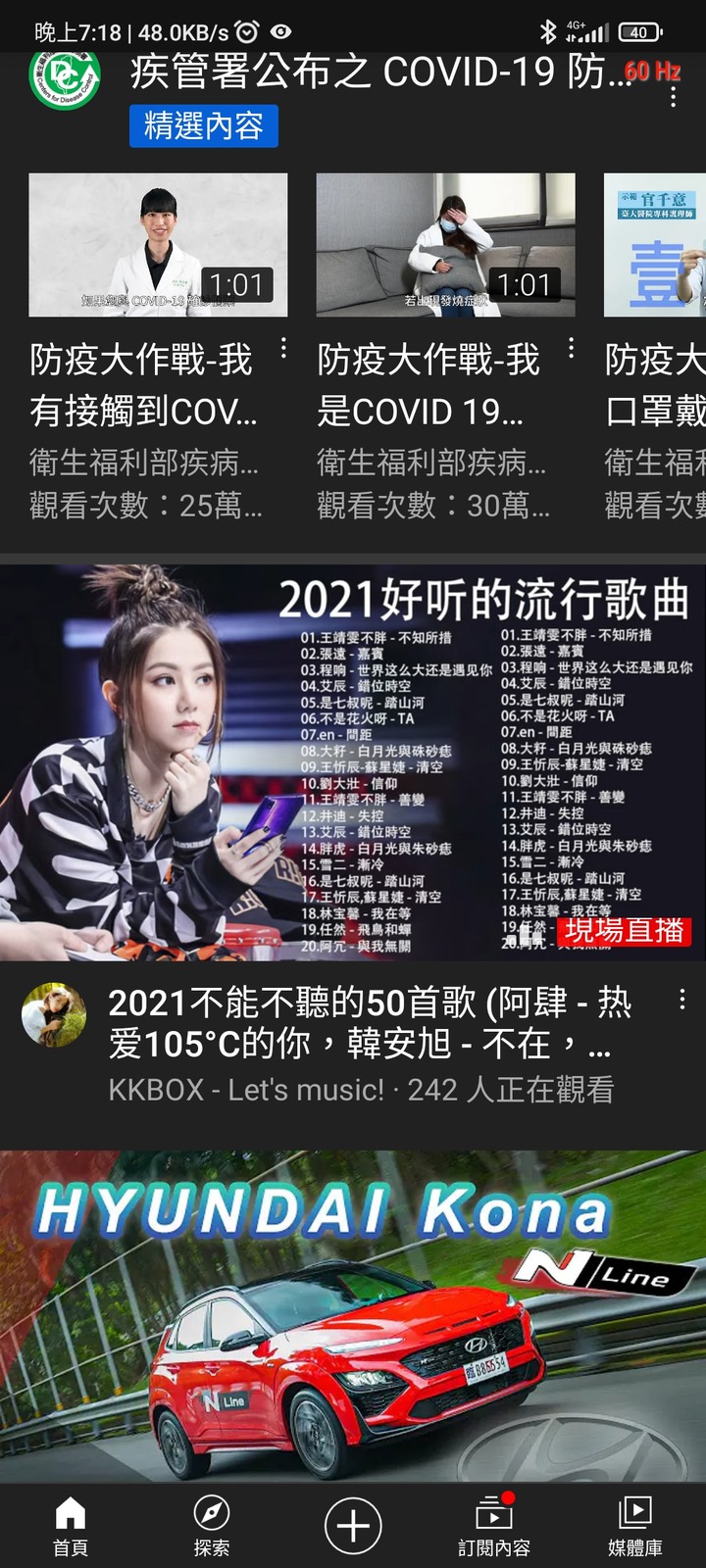This screenshot has width=706, height=1568.
Task: Open options for 防疫大作戰-我有接觸到COV... video
Action: 284,349
